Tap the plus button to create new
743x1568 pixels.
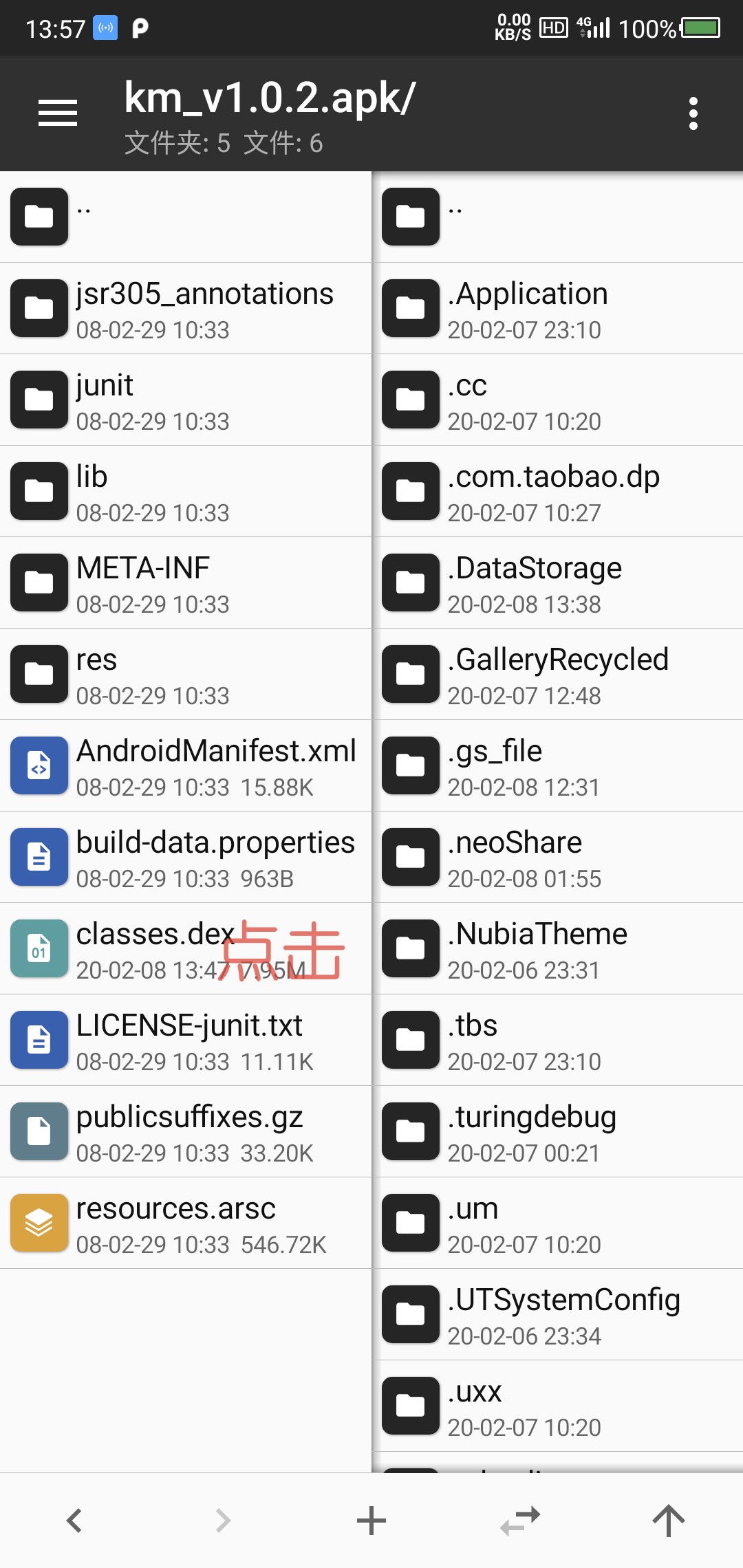pos(371,1521)
